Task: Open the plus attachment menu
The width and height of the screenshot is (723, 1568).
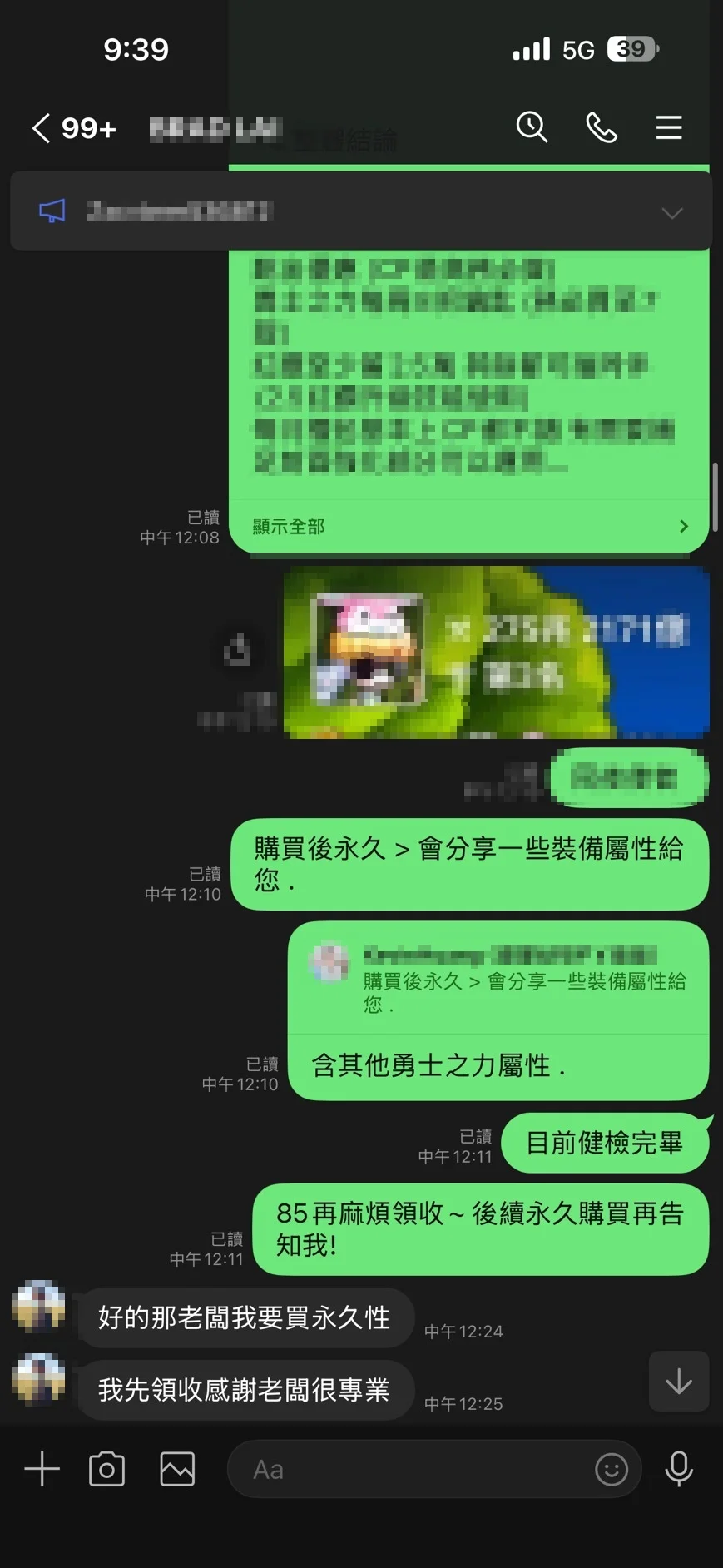Action: click(42, 1469)
